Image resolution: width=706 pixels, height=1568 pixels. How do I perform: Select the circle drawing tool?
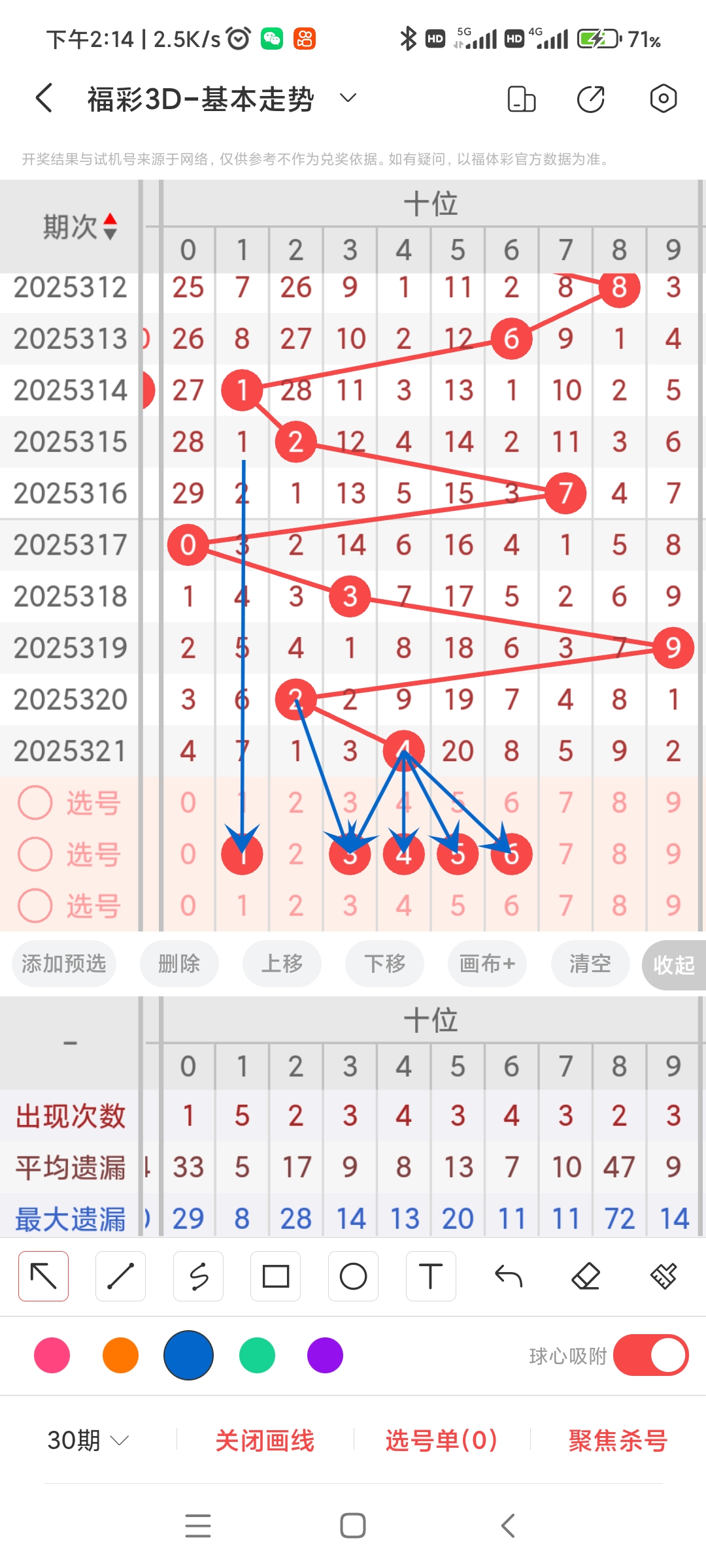[x=353, y=1275]
